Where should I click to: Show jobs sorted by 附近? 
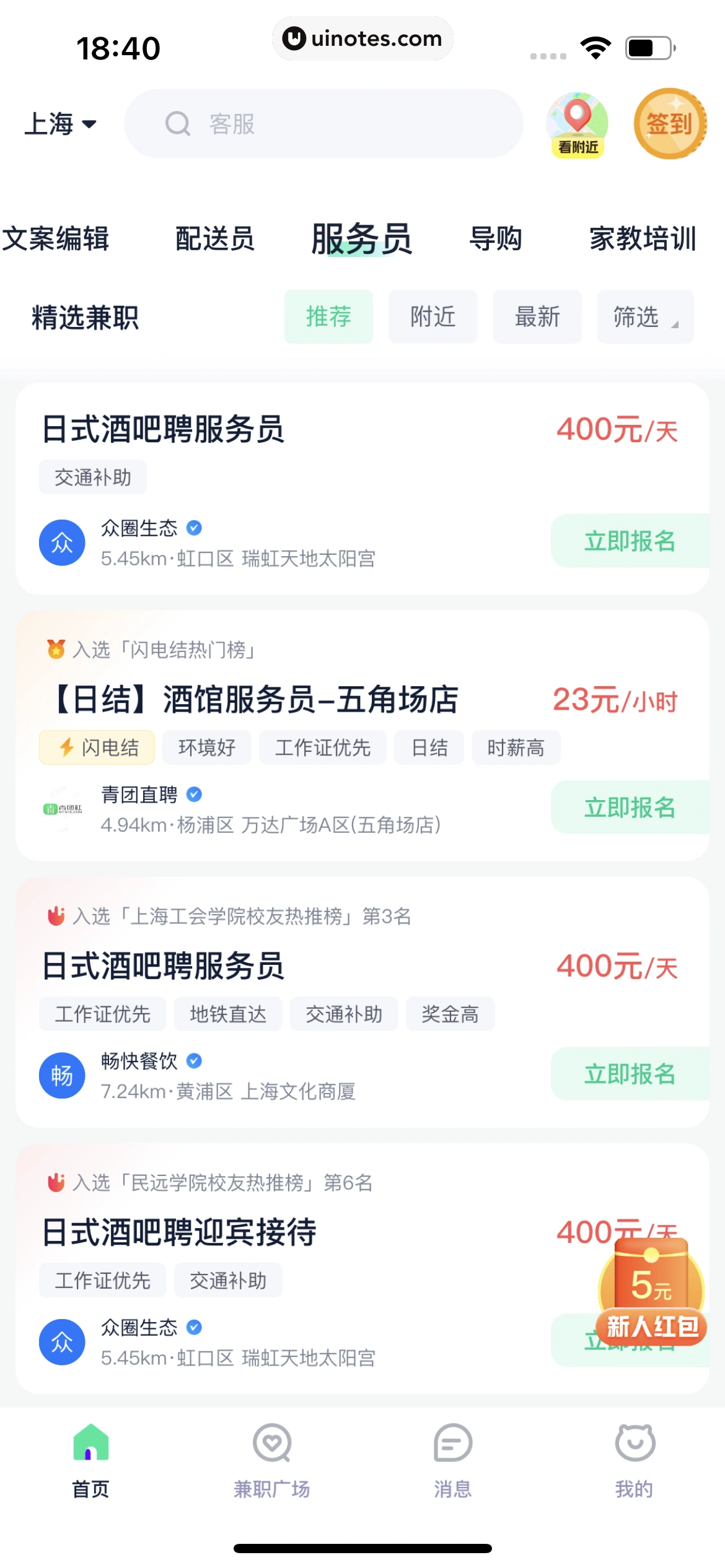(433, 317)
